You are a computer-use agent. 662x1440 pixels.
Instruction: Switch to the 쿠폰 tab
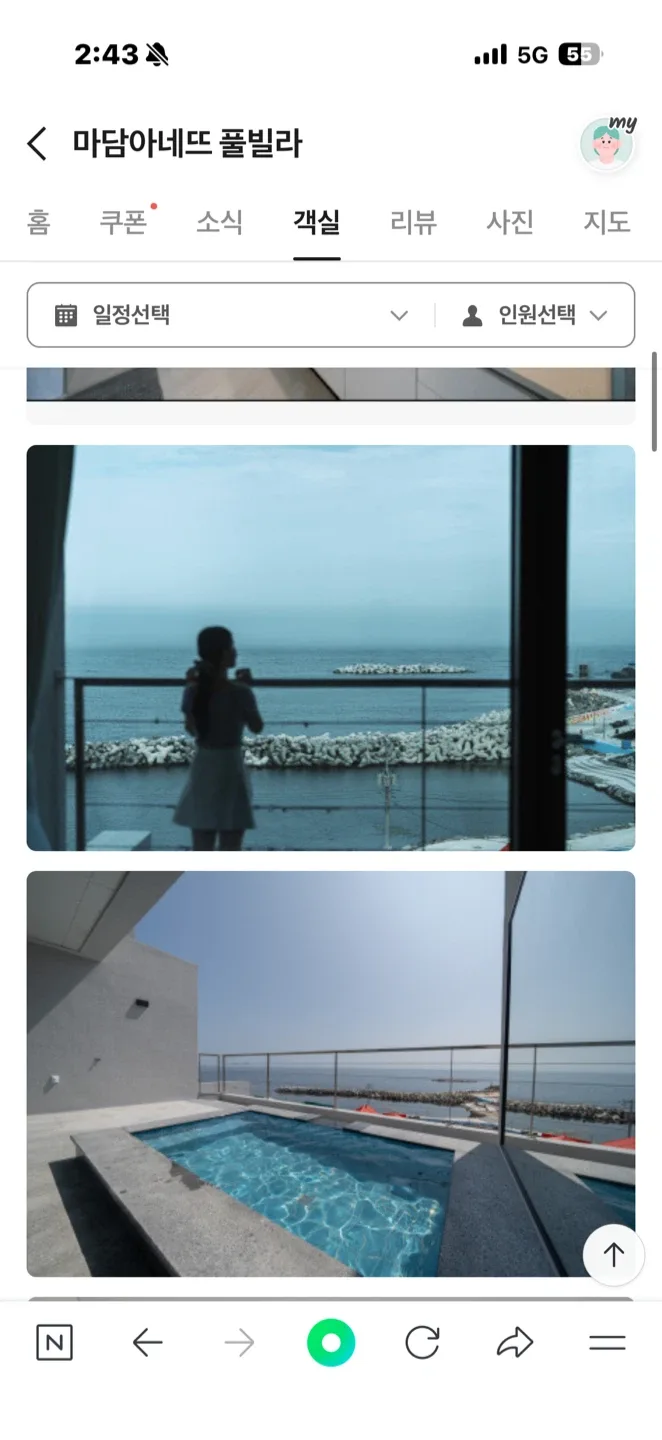click(123, 222)
